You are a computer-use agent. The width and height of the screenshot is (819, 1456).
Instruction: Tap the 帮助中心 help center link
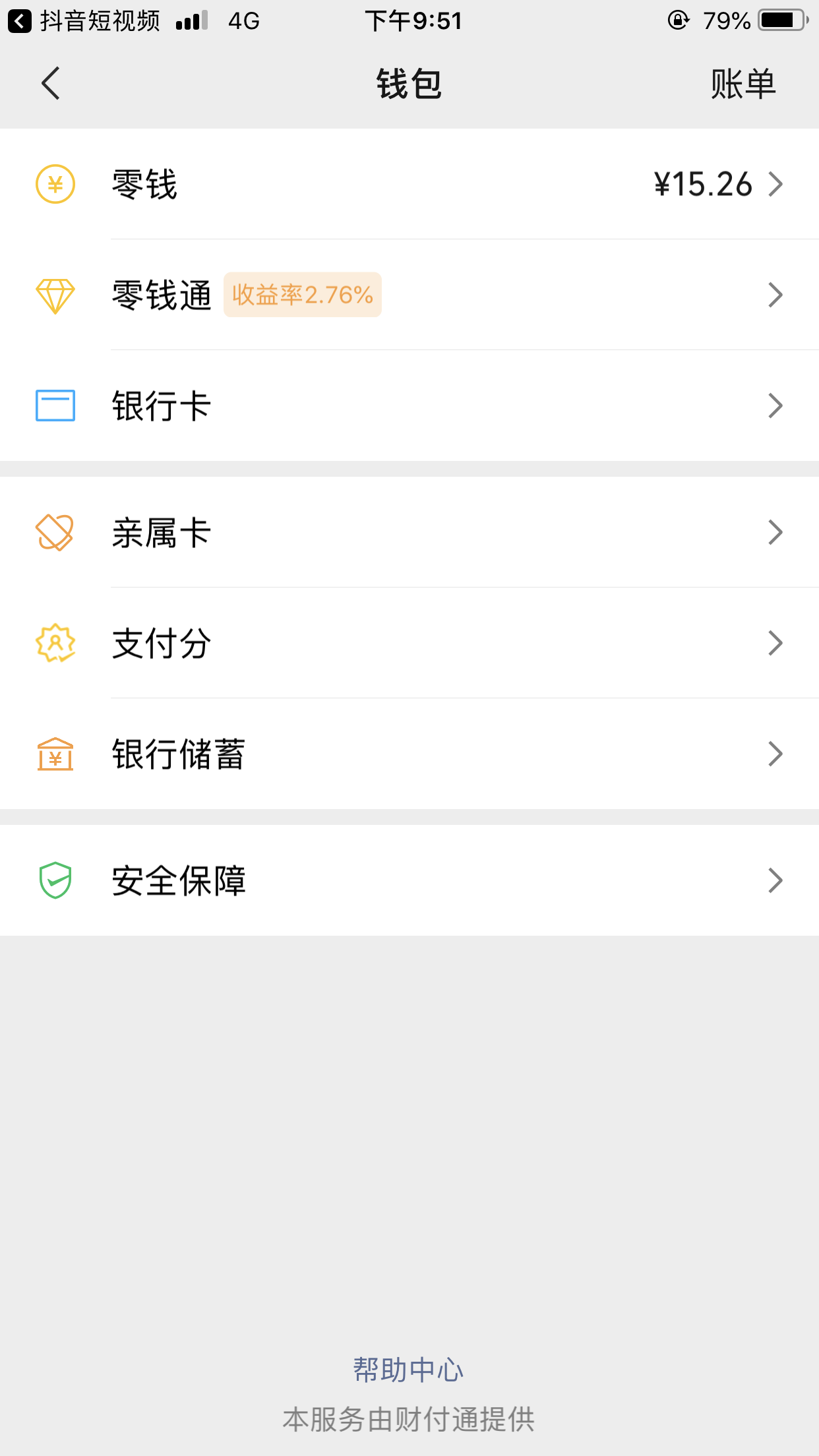[x=409, y=1370]
